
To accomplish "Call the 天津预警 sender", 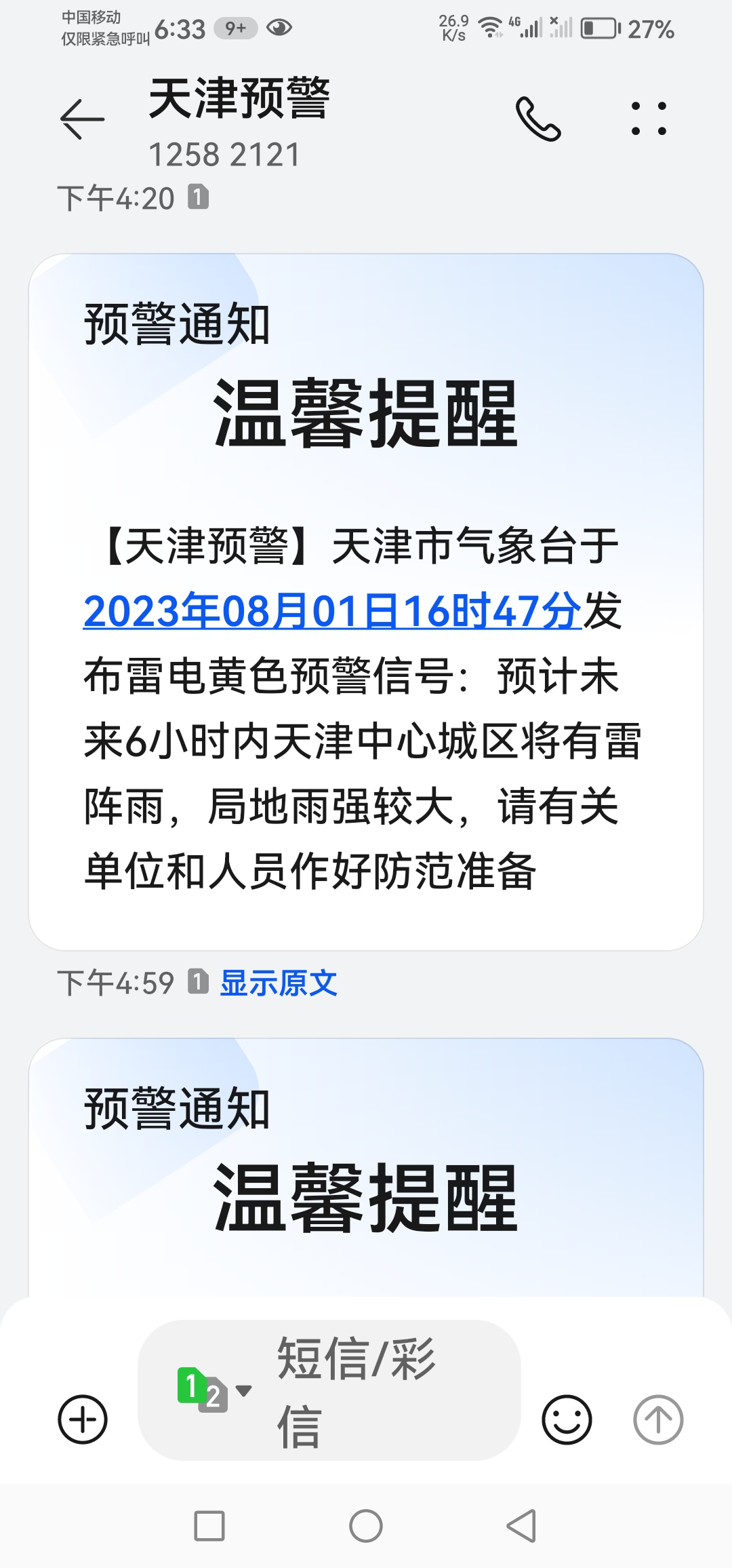I will (x=538, y=119).
